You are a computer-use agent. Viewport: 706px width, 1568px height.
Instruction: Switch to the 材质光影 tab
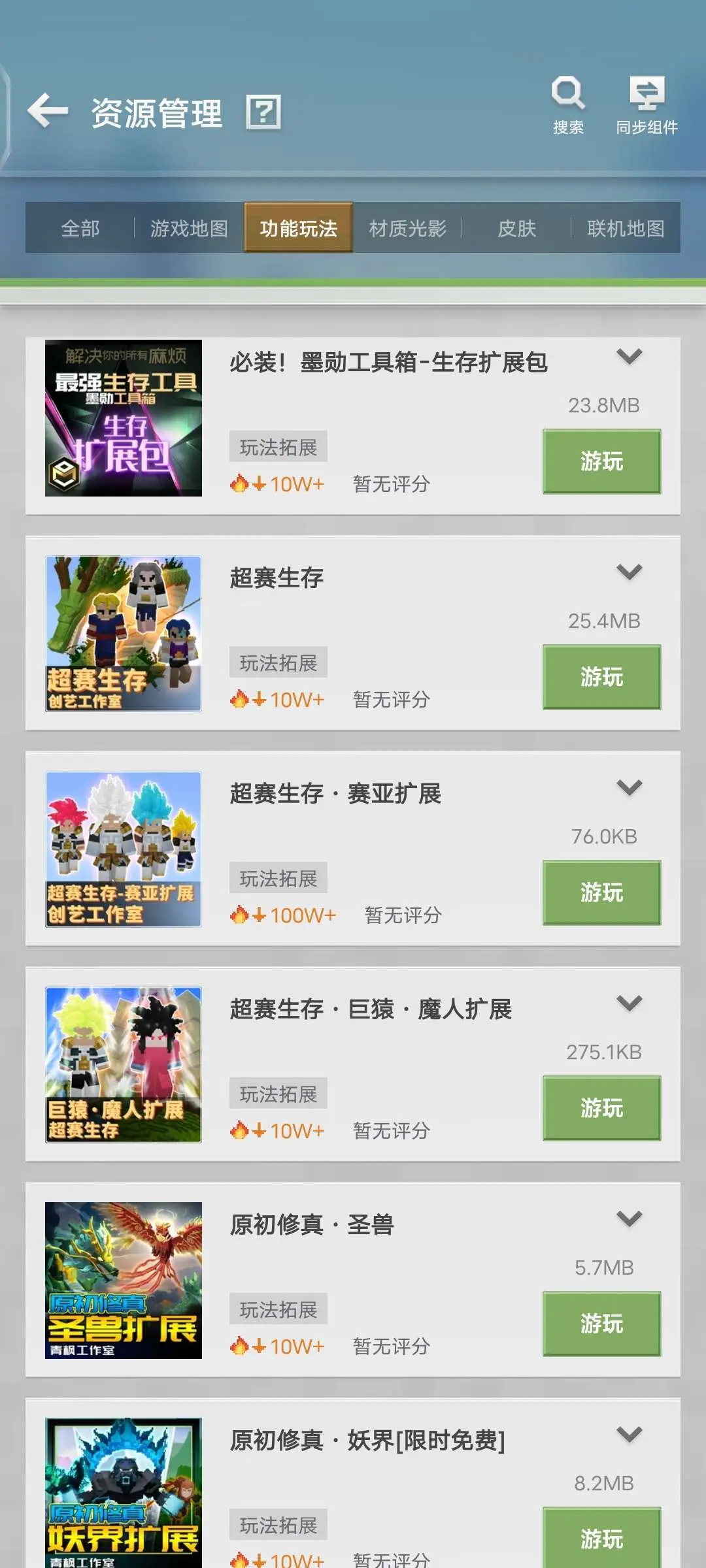click(x=407, y=228)
